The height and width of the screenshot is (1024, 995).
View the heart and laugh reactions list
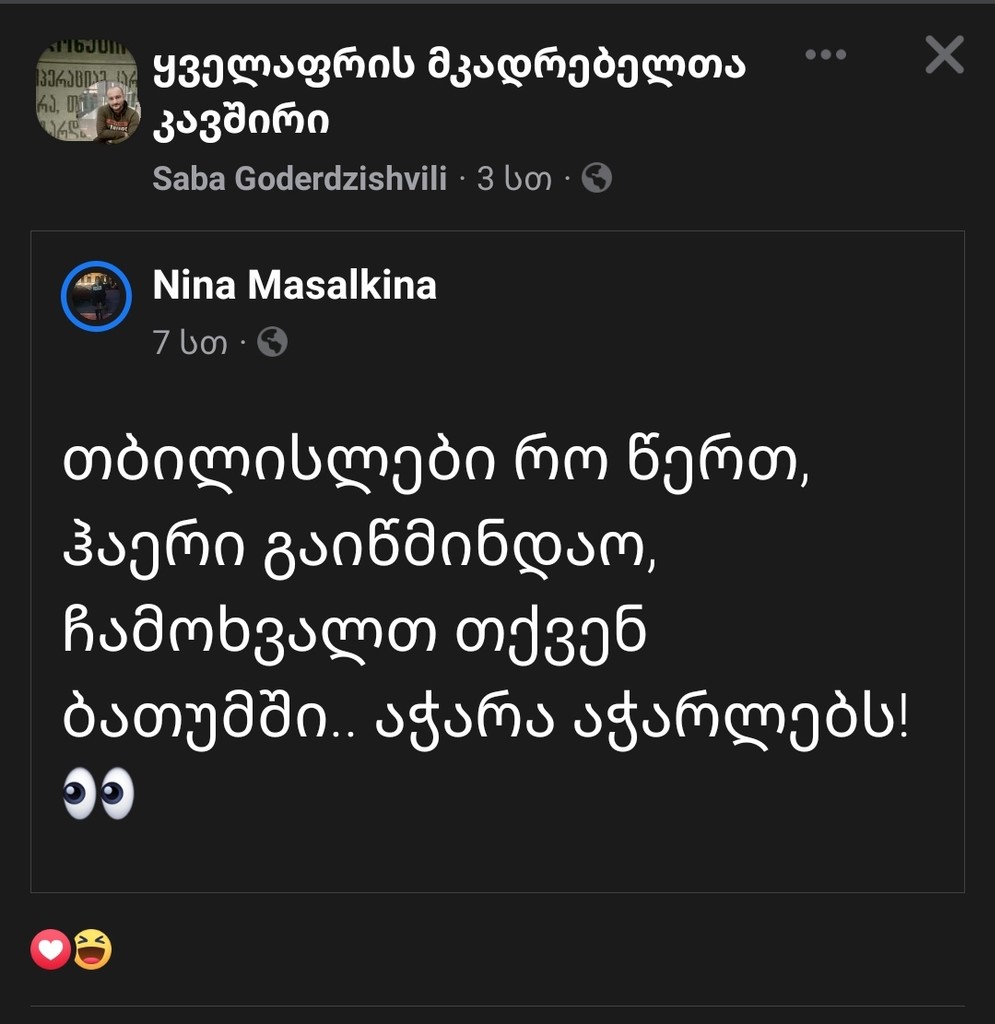click(x=72, y=948)
